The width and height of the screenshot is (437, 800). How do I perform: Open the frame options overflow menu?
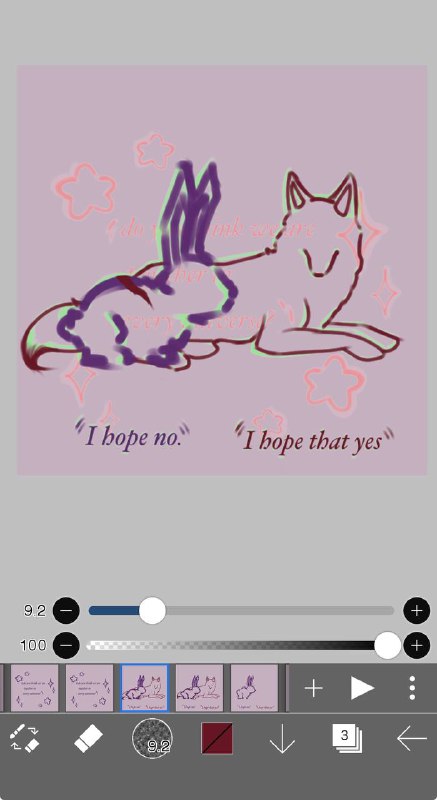point(412,688)
